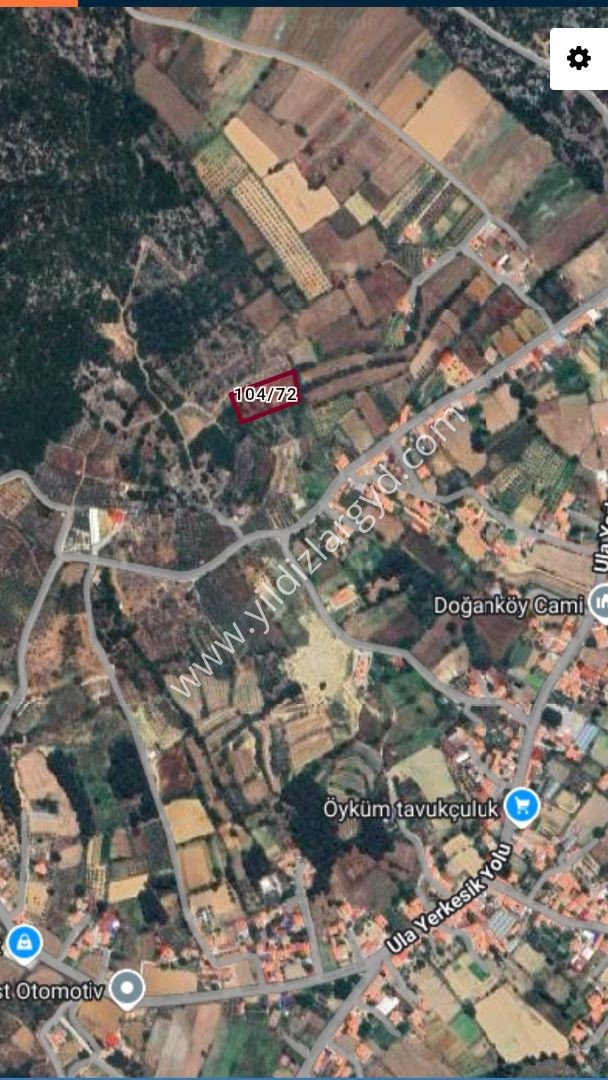Open the settings gear button
The width and height of the screenshot is (608, 1080).
578,58
